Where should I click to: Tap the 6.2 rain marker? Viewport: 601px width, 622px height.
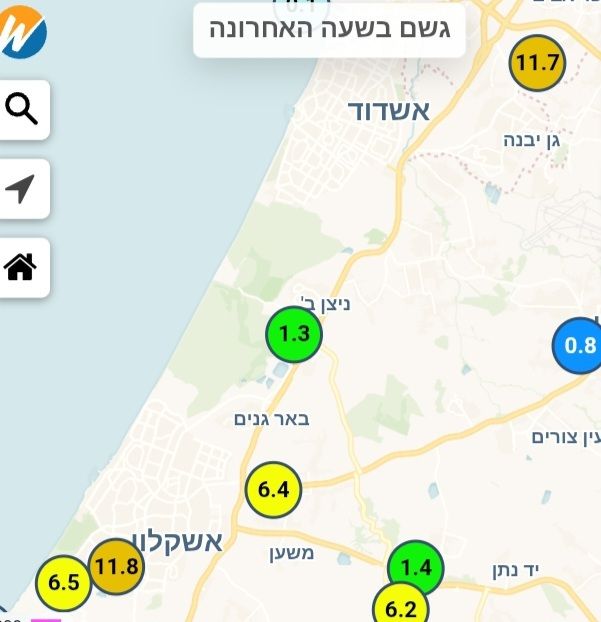pos(400,606)
